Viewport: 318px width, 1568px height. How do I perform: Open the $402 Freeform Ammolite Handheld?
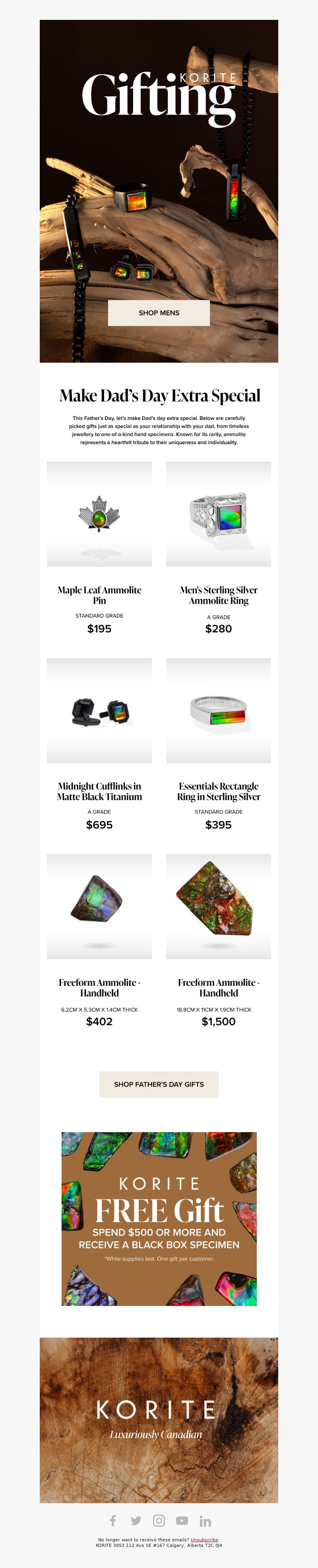click(99, 906)
